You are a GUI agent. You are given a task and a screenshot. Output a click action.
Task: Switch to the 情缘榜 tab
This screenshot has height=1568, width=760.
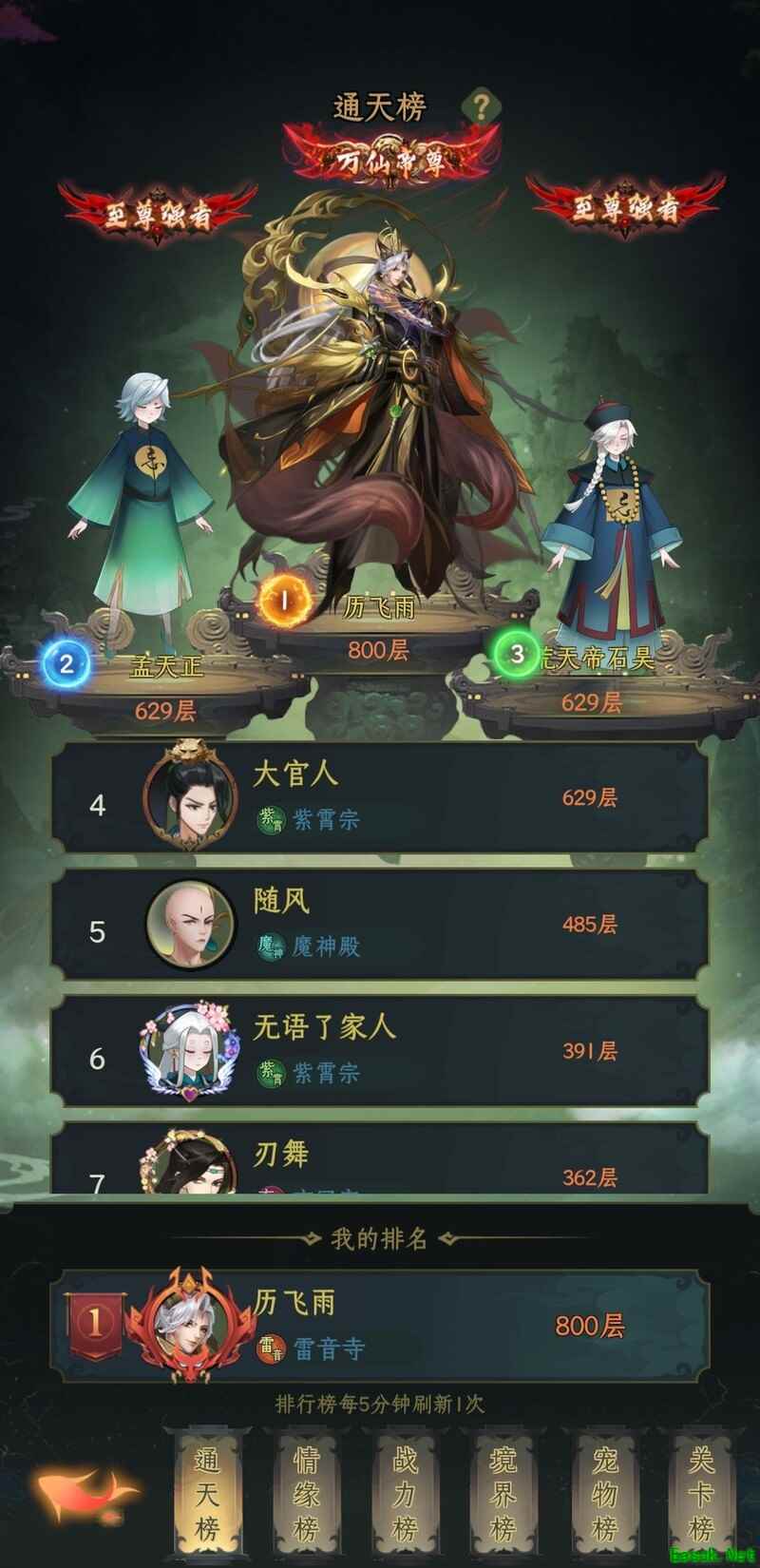point(306,1493)
